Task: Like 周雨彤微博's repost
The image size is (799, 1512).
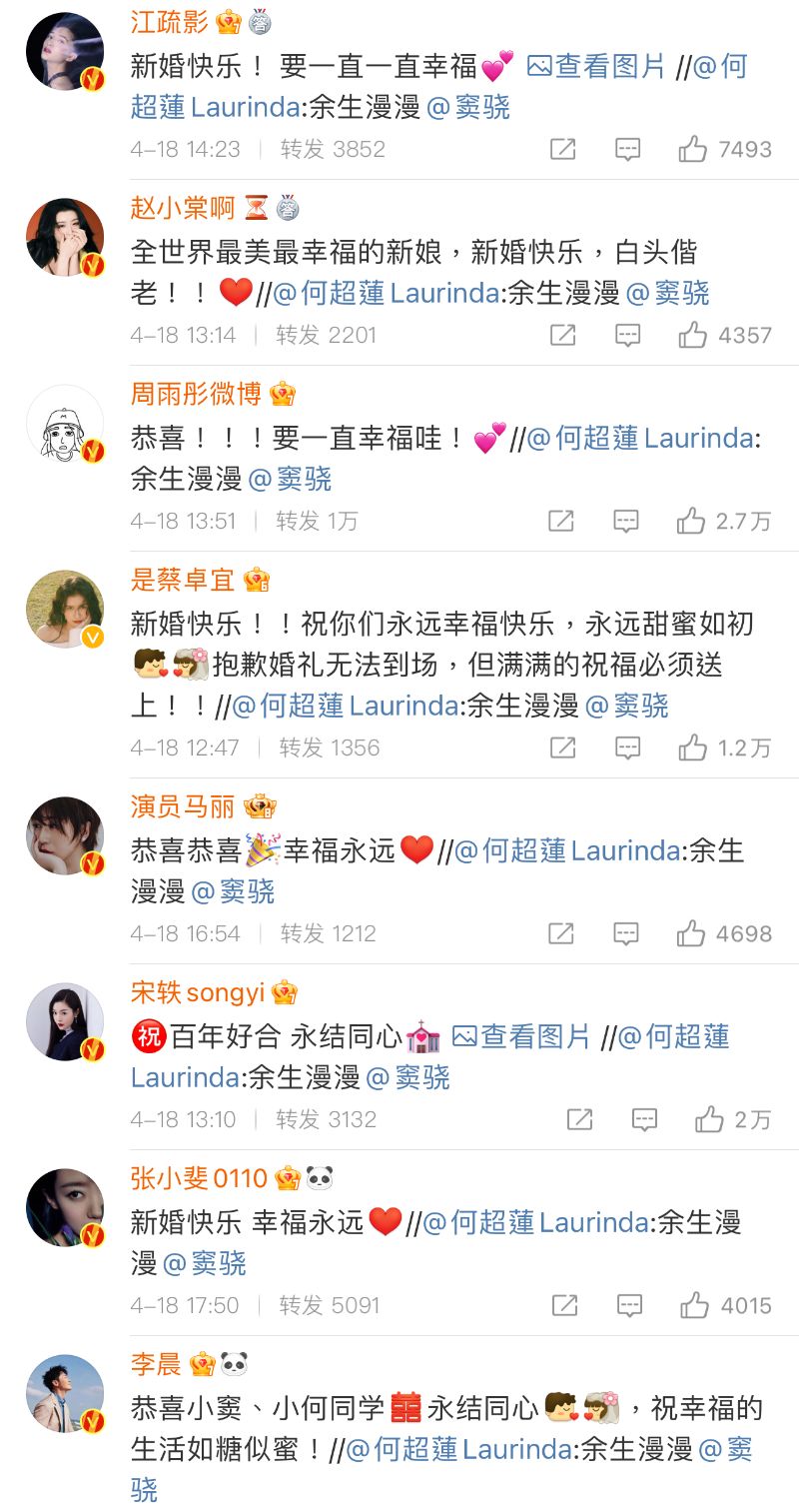Action: point(691,521)
